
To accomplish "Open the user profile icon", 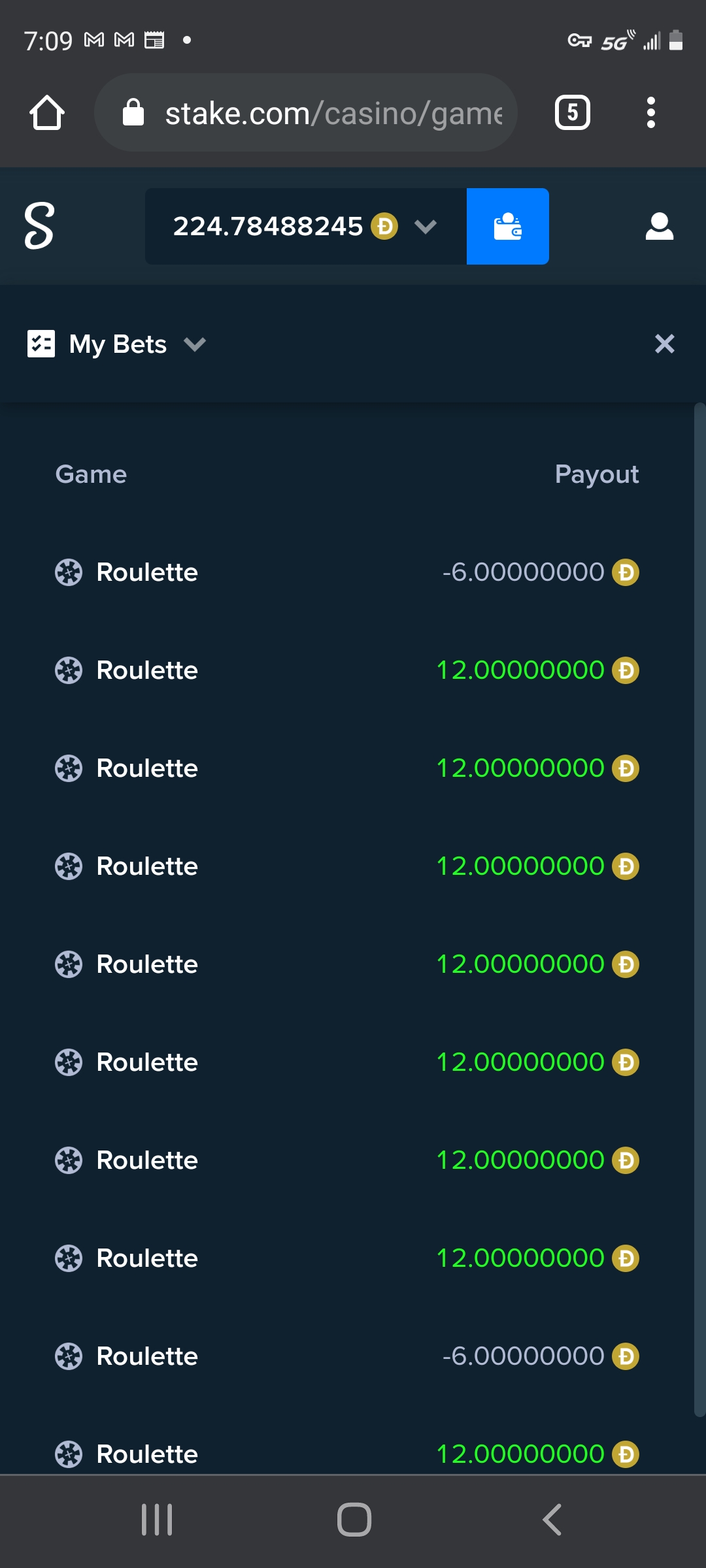I will [660, 227].
